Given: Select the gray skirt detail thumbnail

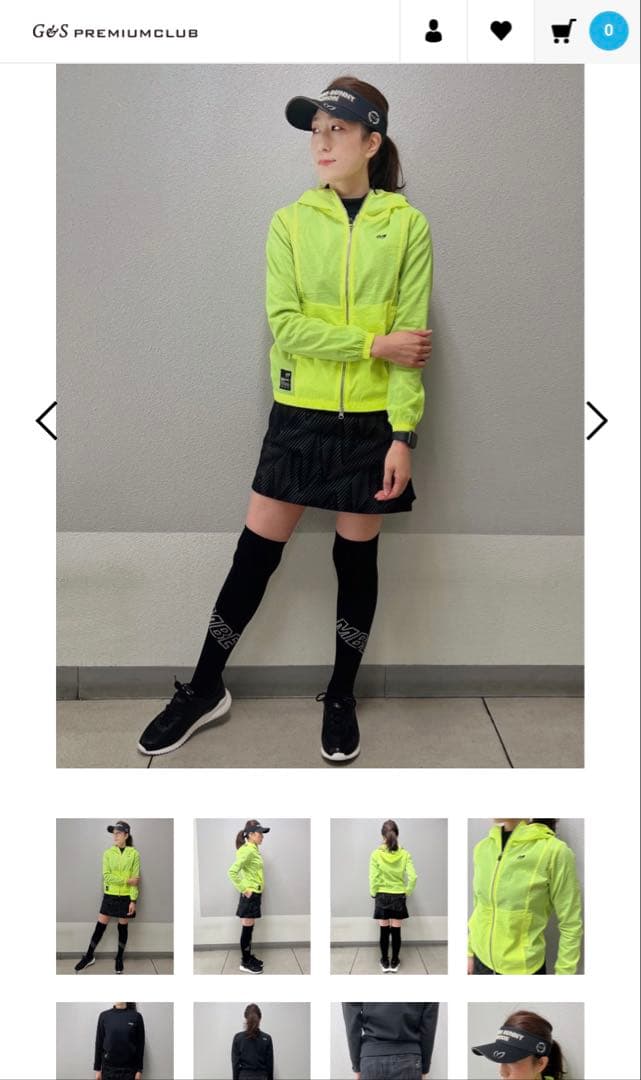Looking at the screenshot, I should click(x=389, y=1040).
